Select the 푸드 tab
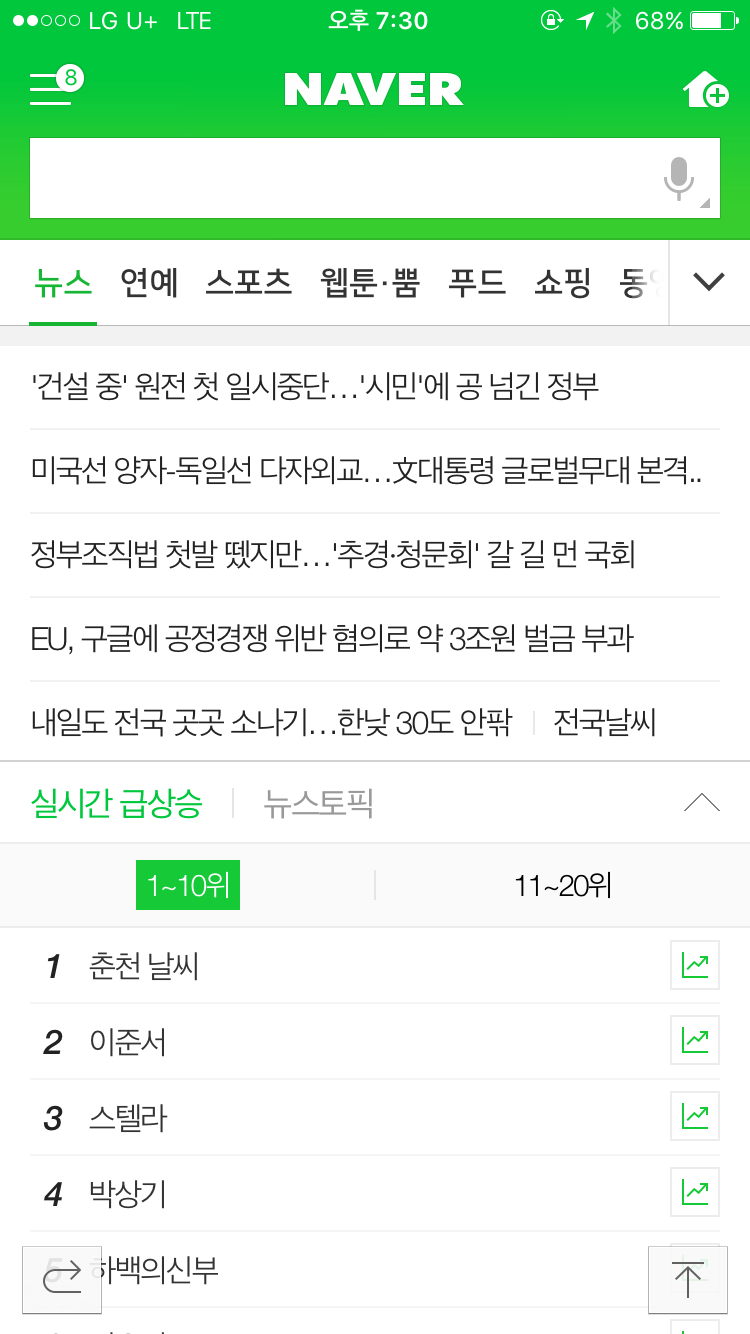 pos(477,283)
